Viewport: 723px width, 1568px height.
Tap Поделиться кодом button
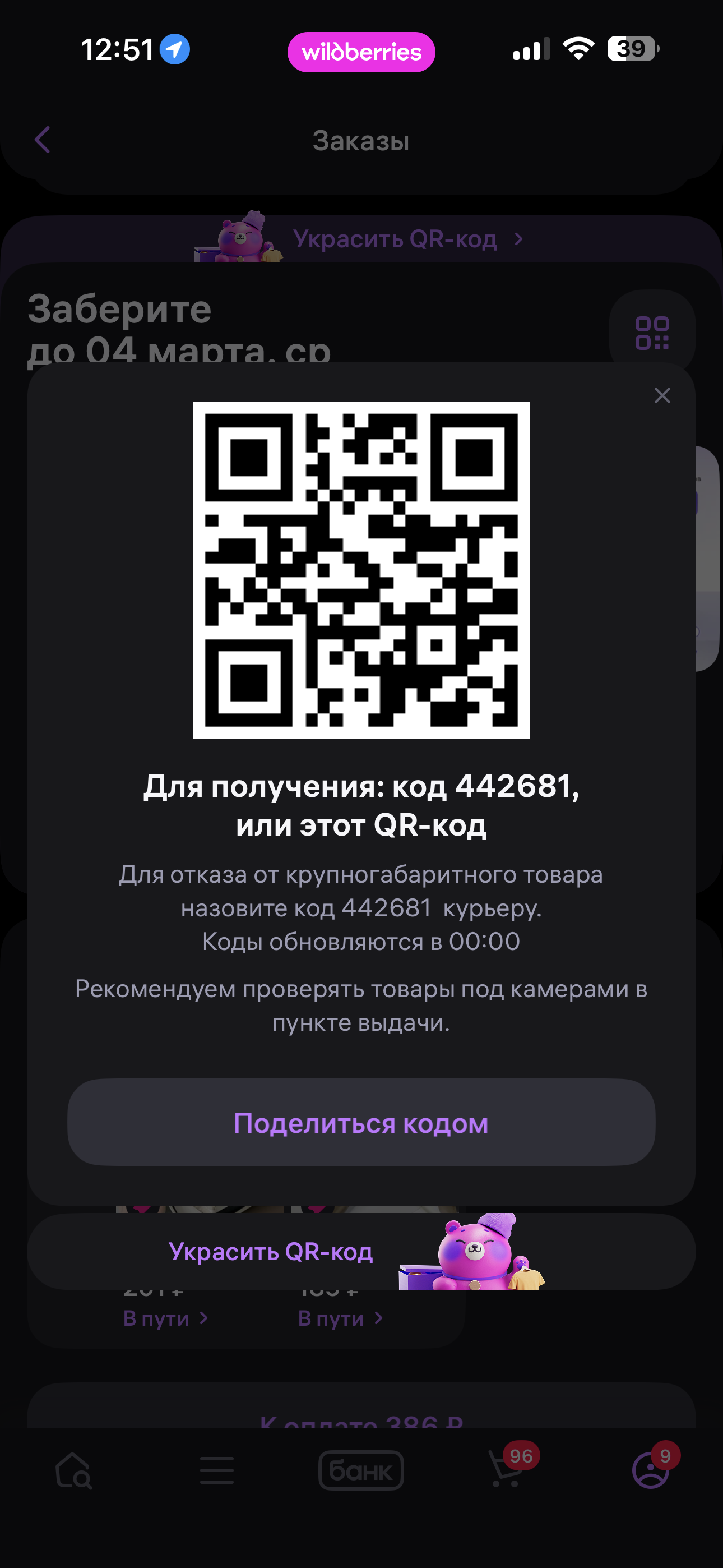361,1123
